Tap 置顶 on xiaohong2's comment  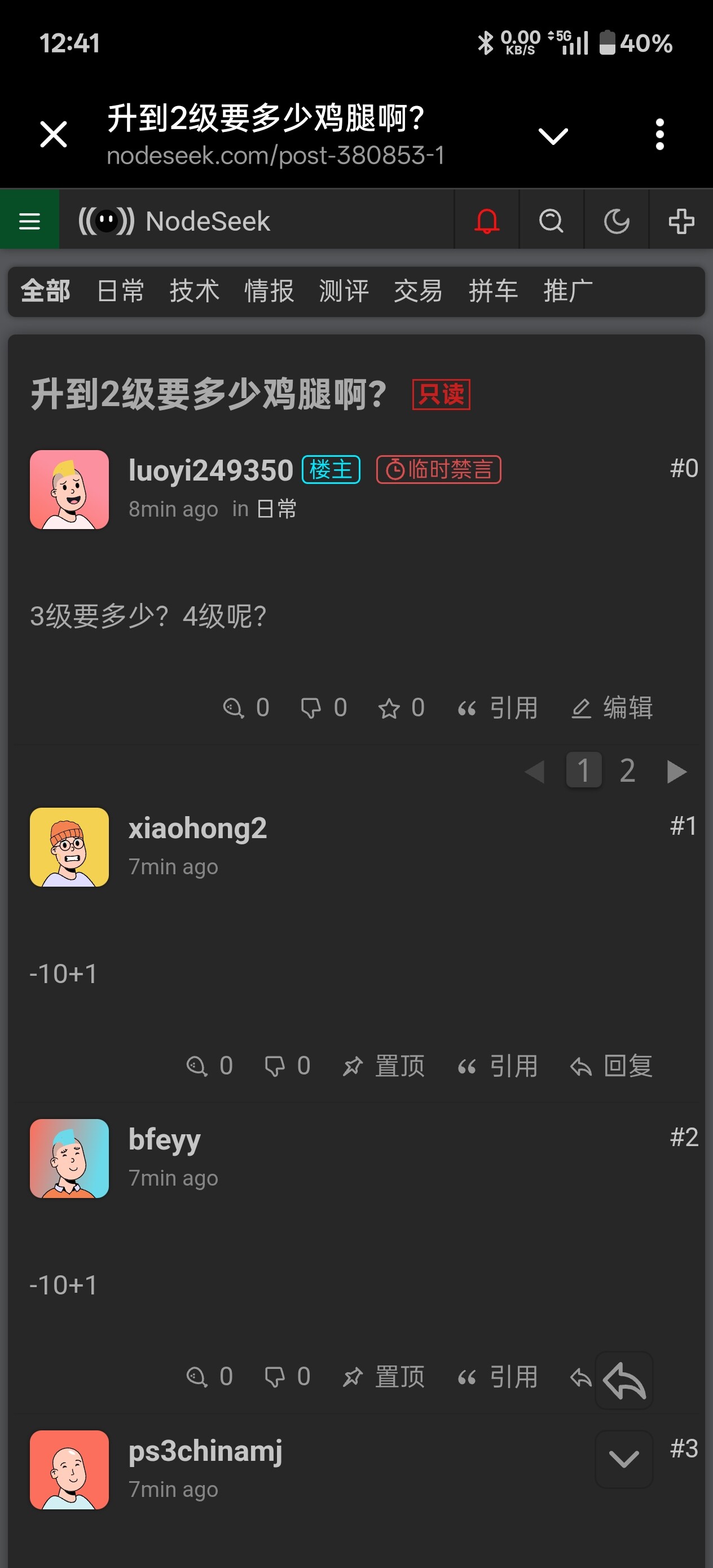point(384,1066)
